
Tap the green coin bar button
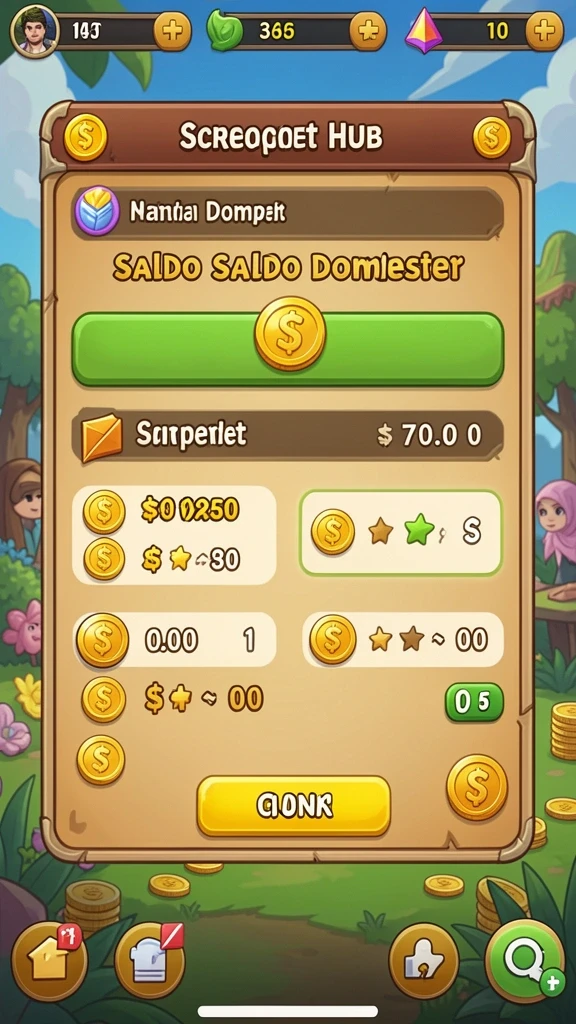tap(288, 349)
